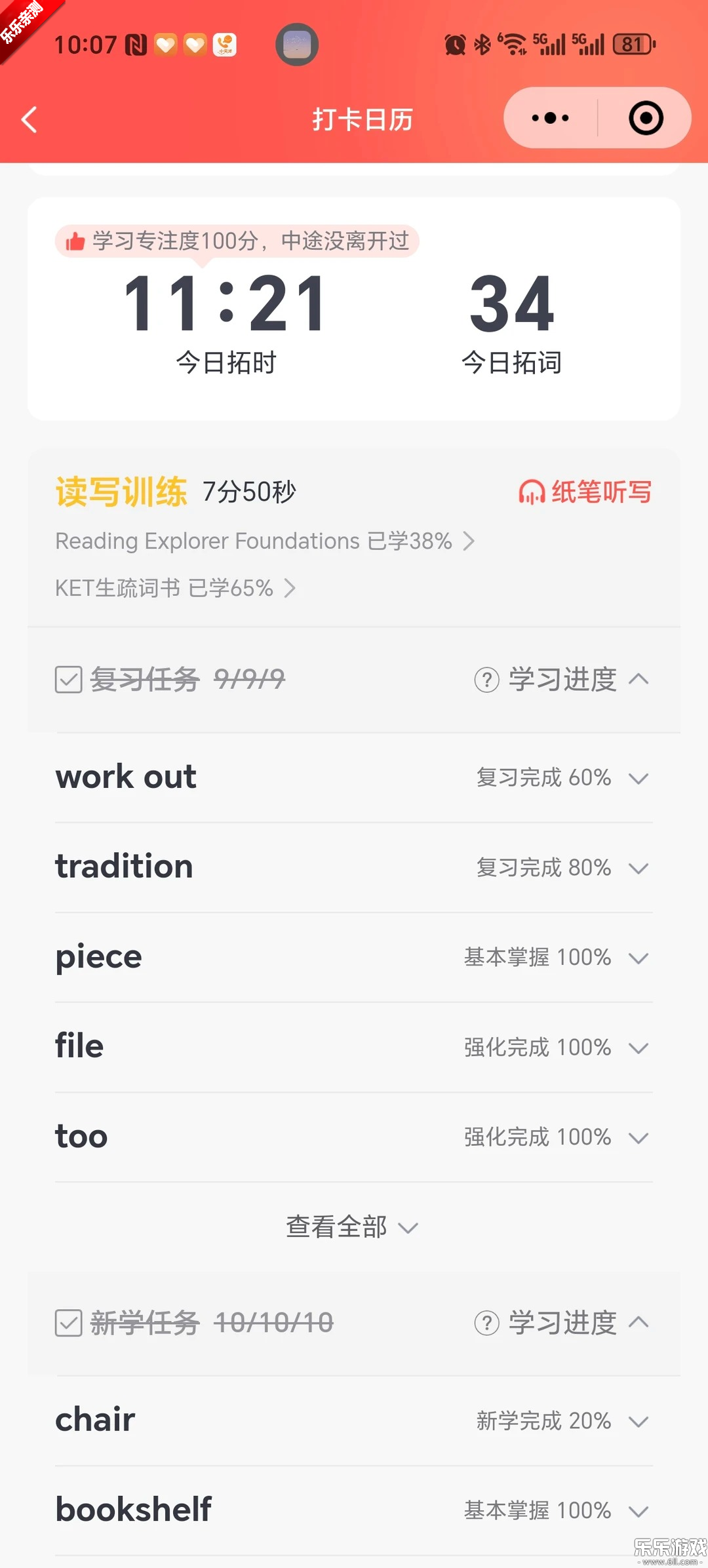Open the help icon next to 新学任务 学习进度
This screenshot has width=708, height=1568.
486,1323
